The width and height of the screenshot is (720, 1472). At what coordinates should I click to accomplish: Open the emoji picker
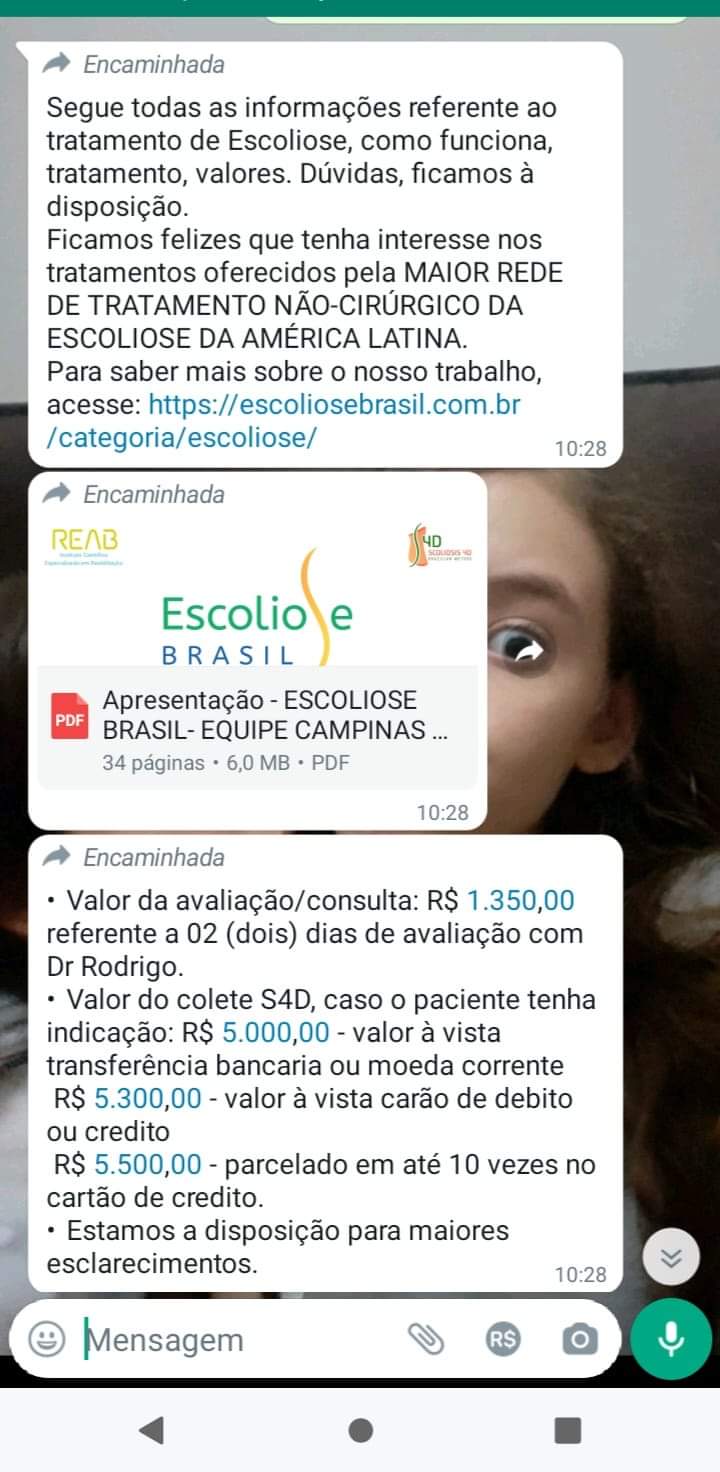(46, 1339)
